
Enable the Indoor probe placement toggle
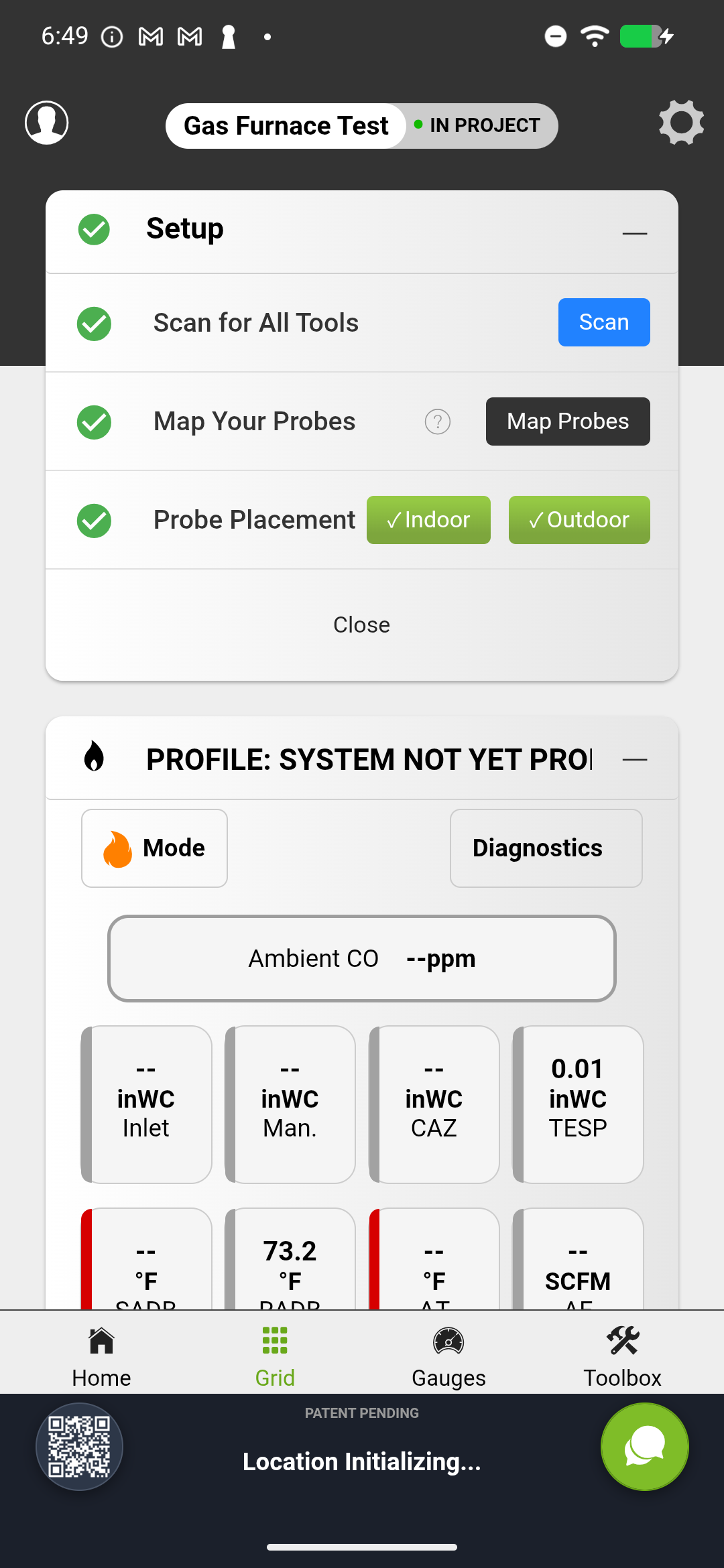click(428, 519)
